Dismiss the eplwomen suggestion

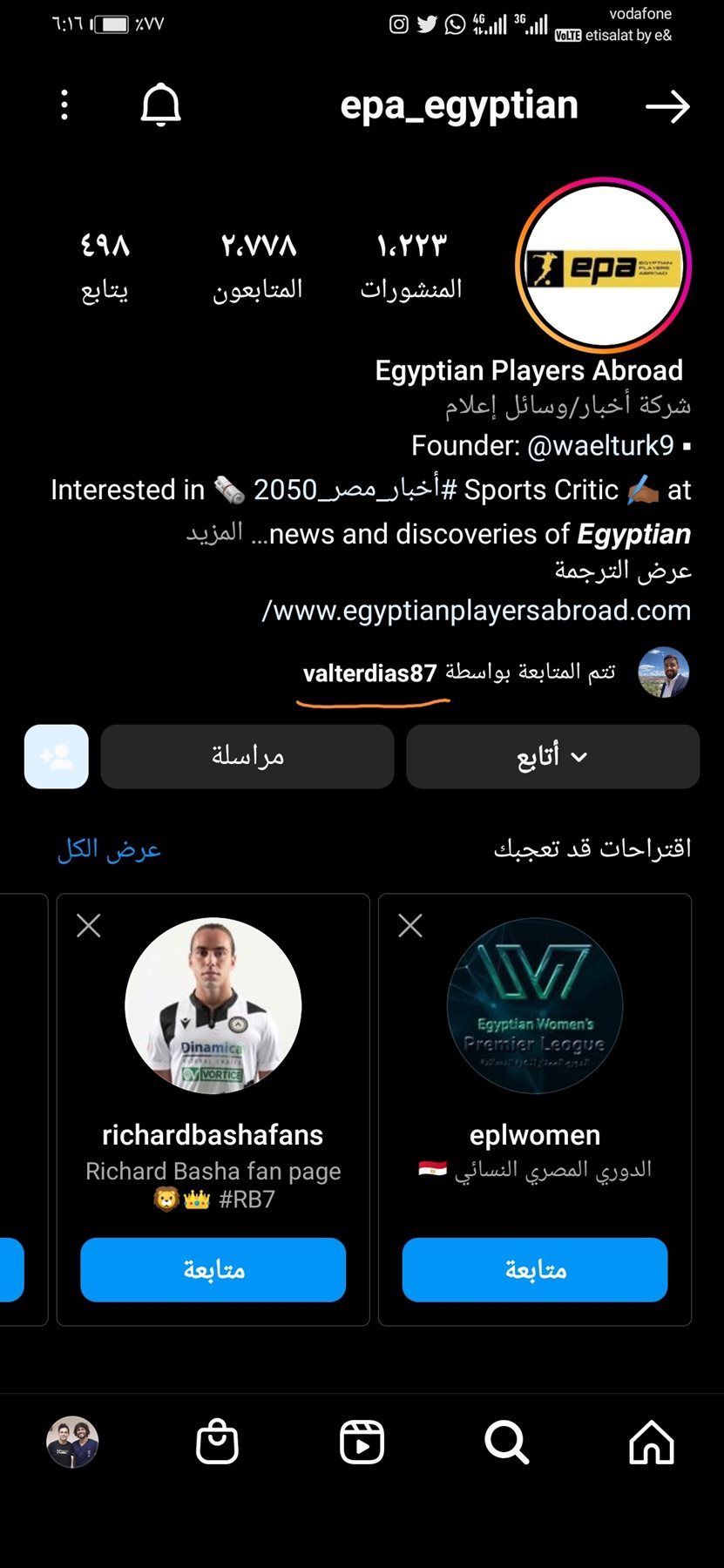tap(410, 925)
